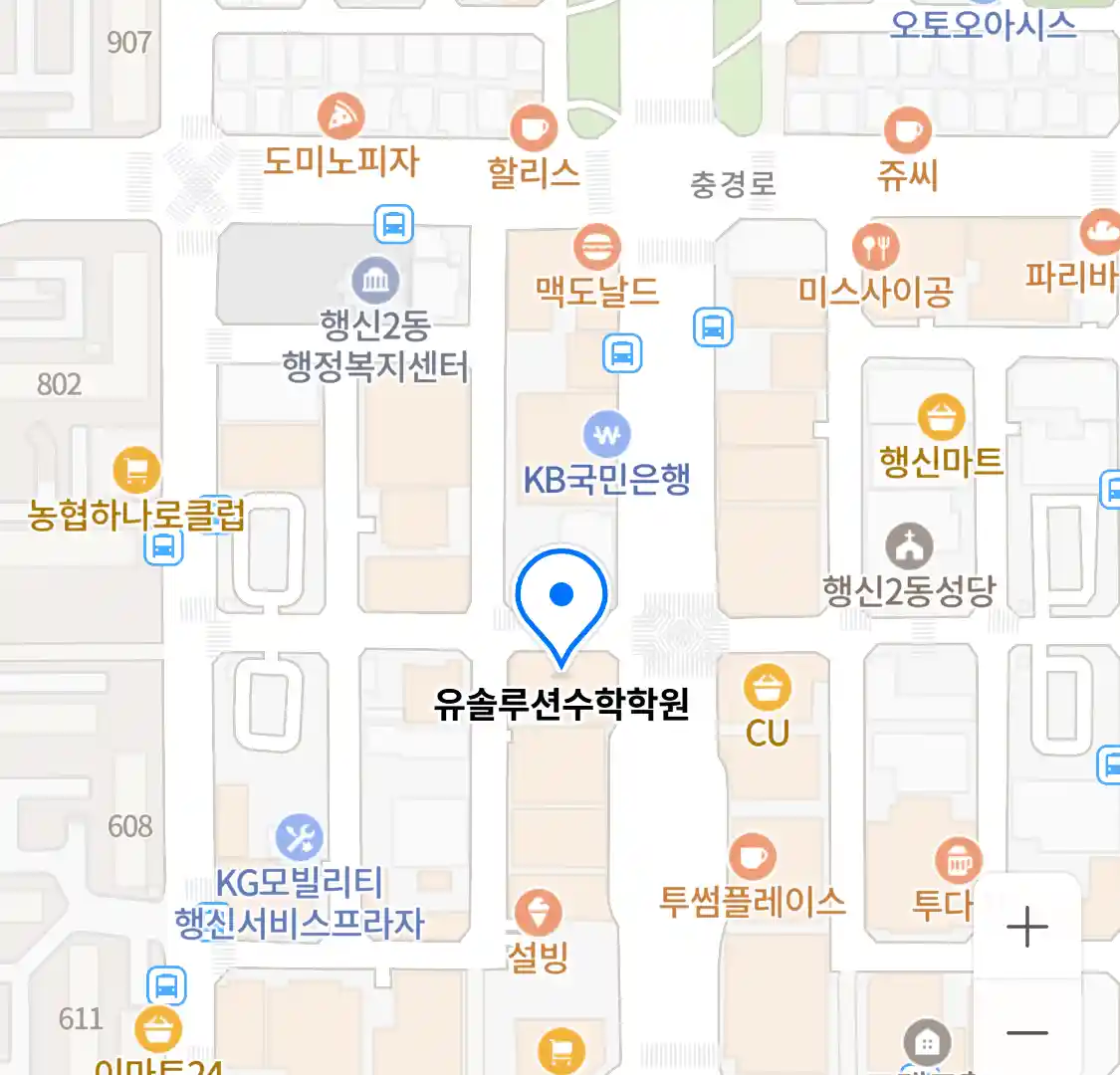Select the CU convenience store marker

click(767, 689)
